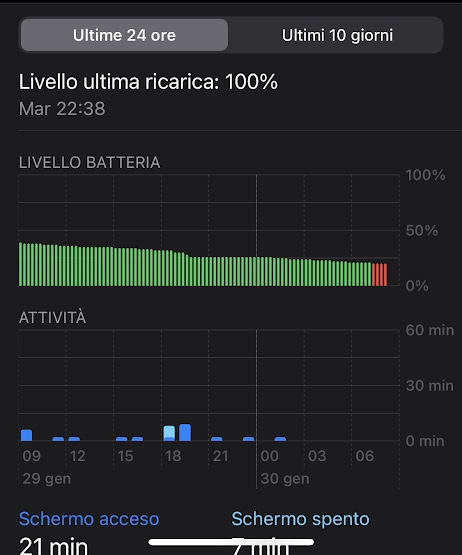Tap the 09 o'clock activity bar

[27, 435]
